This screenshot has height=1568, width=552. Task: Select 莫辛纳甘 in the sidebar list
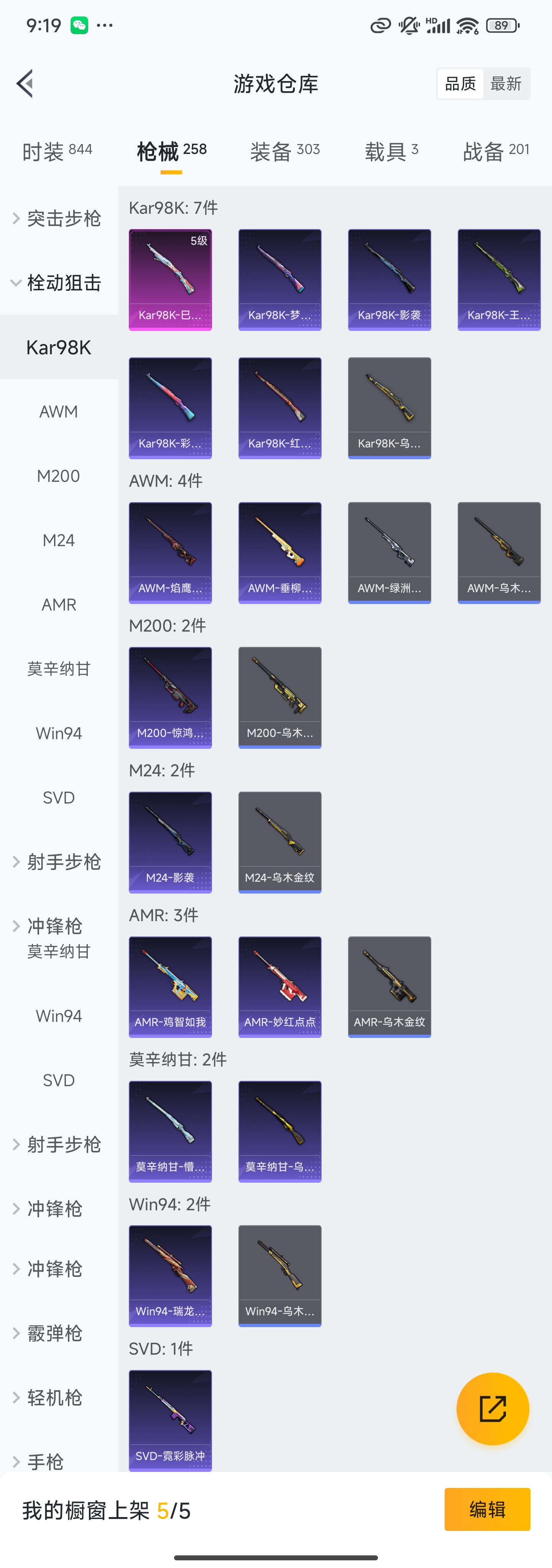pos(59,668)
